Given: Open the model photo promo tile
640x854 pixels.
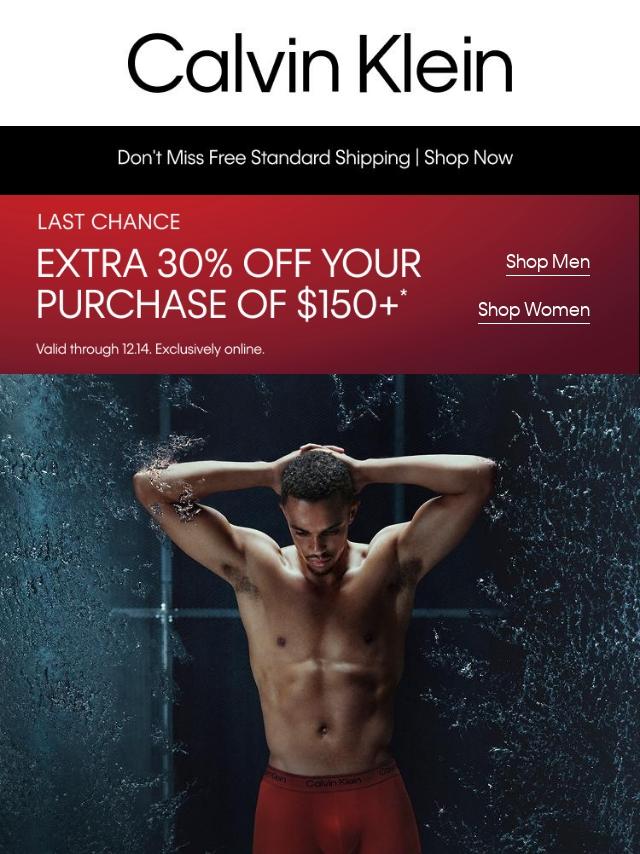Looking at the screenshot, I should coord(320,612).
